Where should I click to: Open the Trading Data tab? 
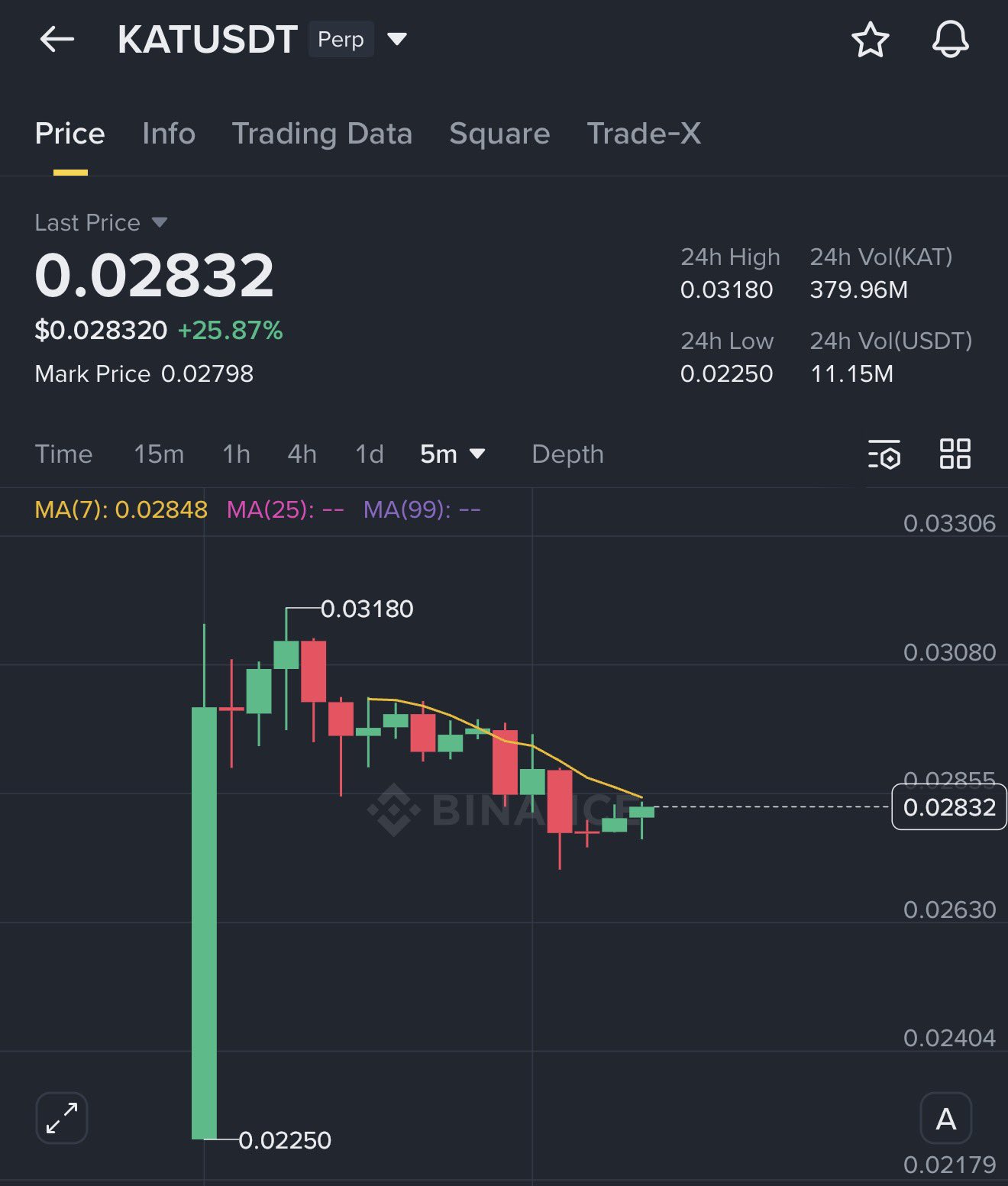click(321, 134)
